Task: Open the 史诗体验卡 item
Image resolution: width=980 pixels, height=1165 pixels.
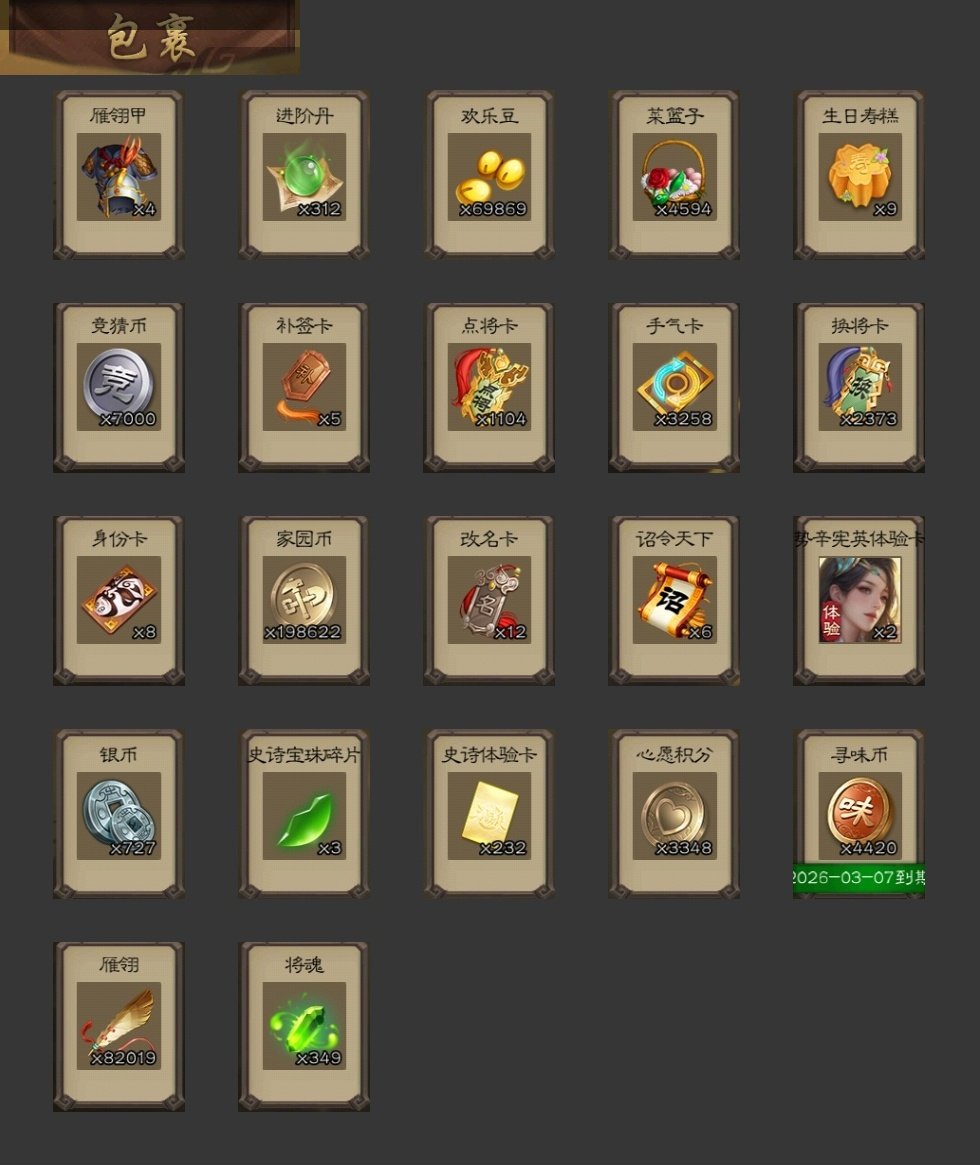Action: [x=489, y=815]
